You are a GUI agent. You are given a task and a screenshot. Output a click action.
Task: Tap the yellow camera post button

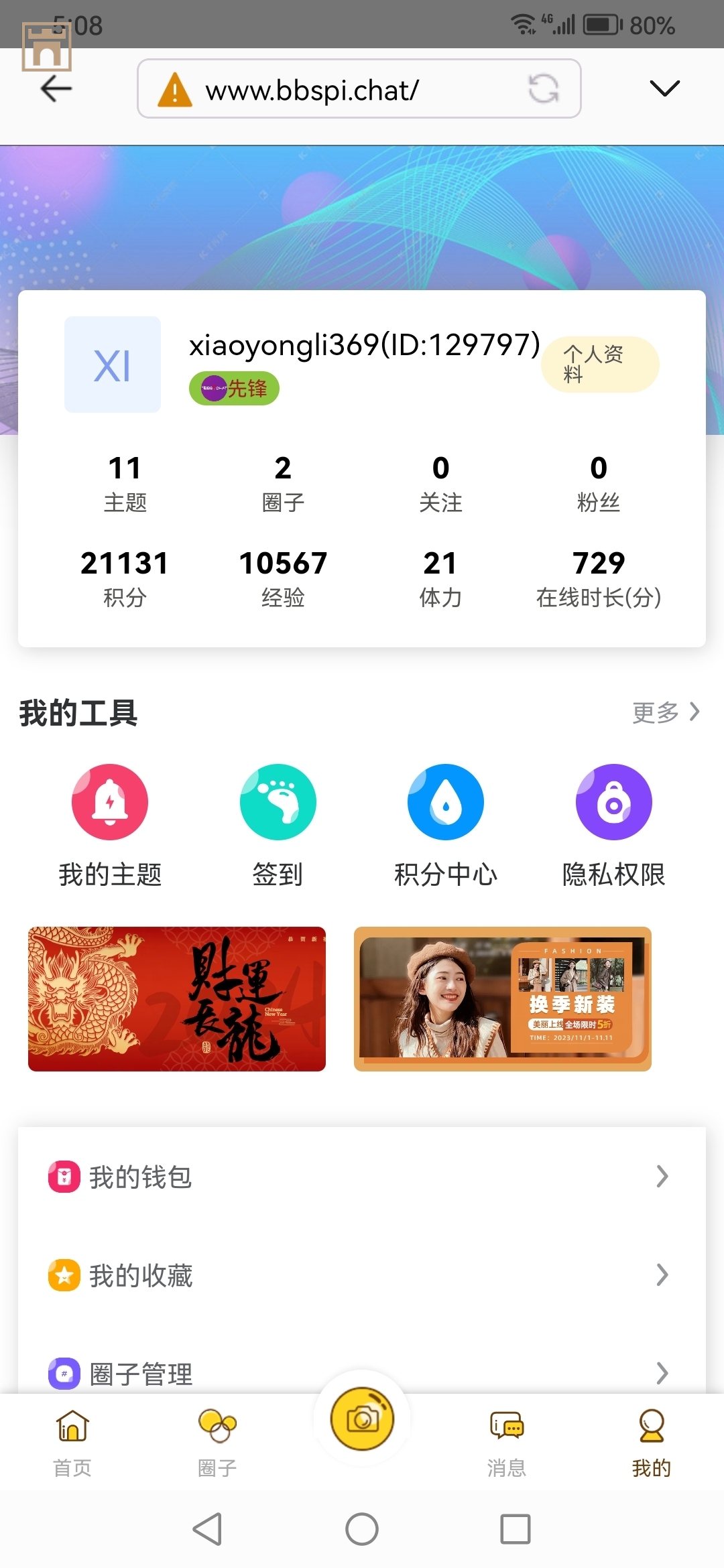362,1419
